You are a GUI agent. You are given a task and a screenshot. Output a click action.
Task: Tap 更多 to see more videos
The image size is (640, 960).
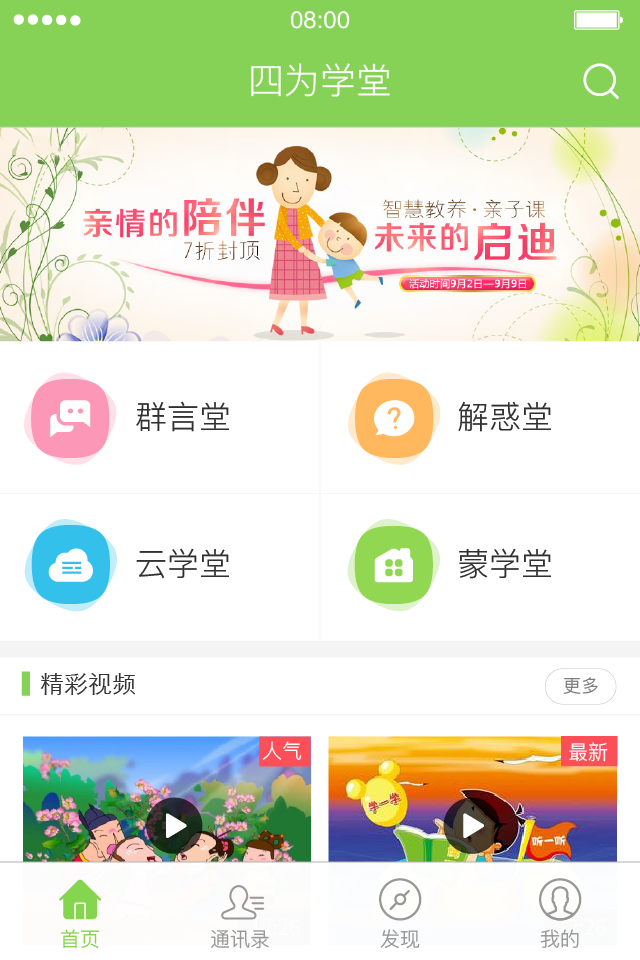(580, 686)
